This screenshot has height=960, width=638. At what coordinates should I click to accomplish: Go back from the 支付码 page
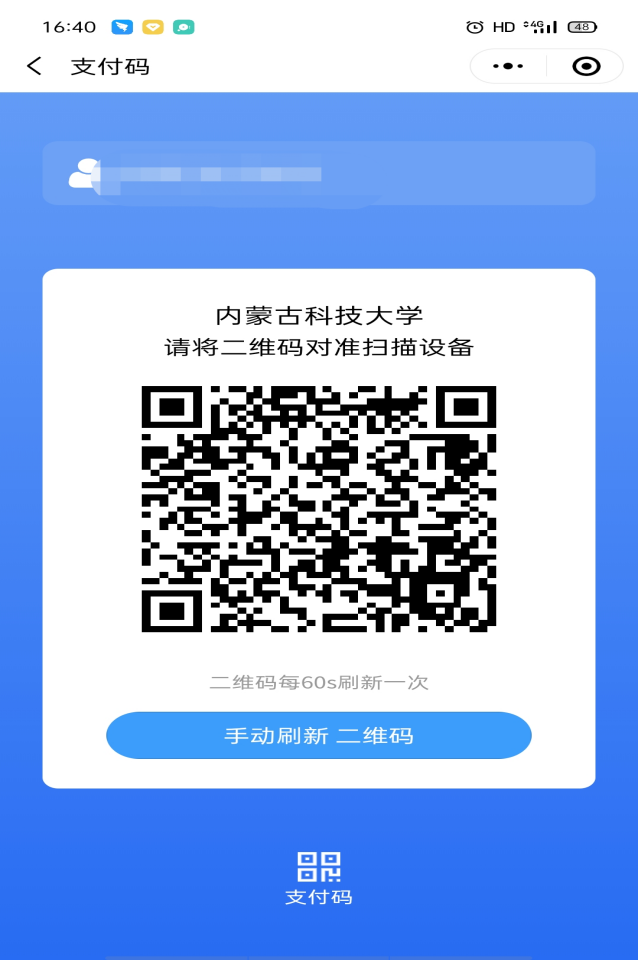[35, 66]
